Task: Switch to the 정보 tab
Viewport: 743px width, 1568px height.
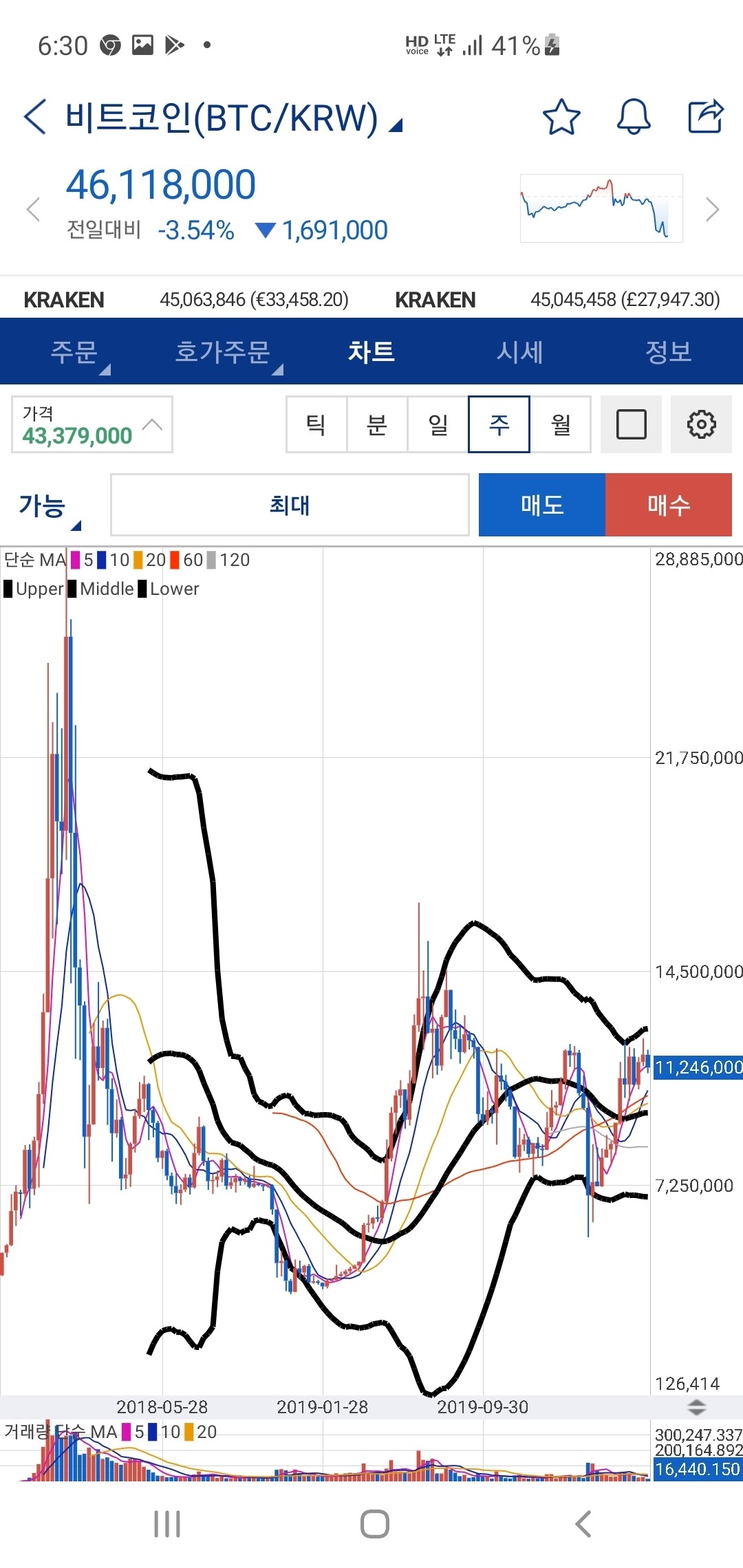Action: click(x=668, y=352)
